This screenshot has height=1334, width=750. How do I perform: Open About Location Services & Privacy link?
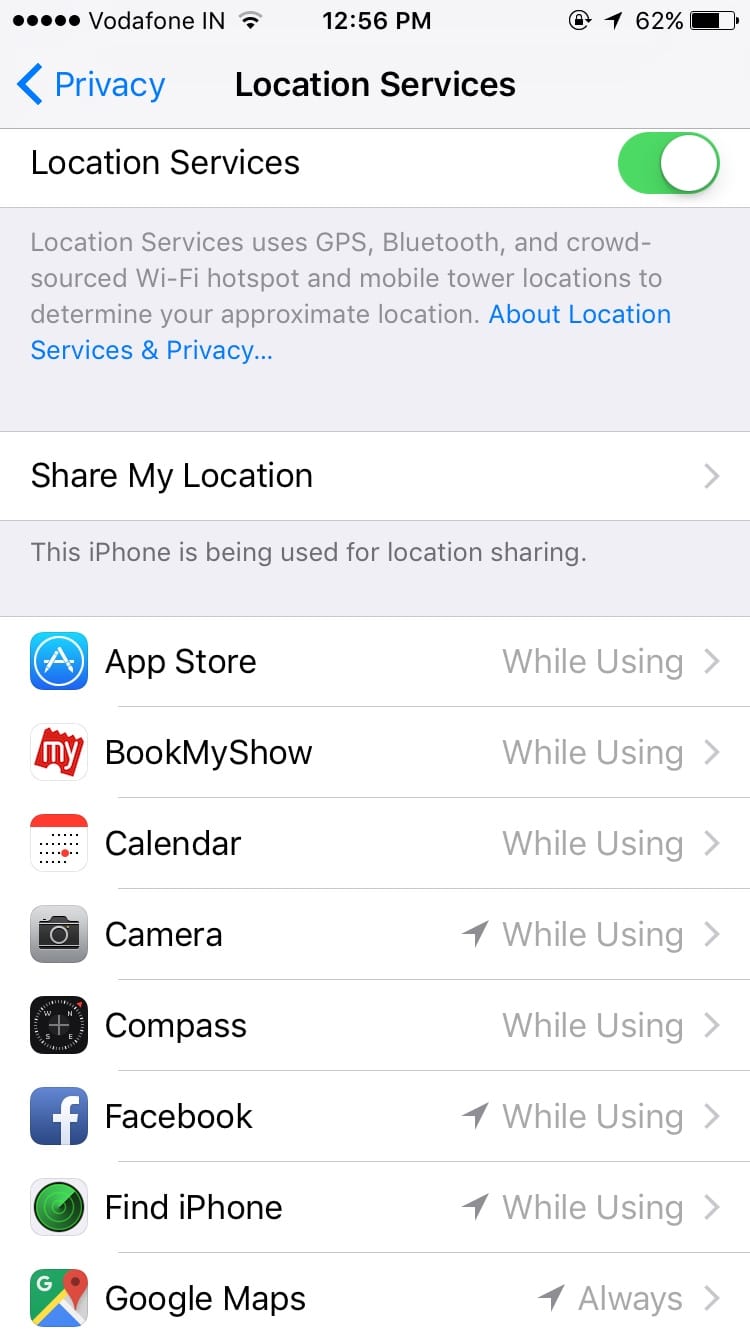point(350,332)
